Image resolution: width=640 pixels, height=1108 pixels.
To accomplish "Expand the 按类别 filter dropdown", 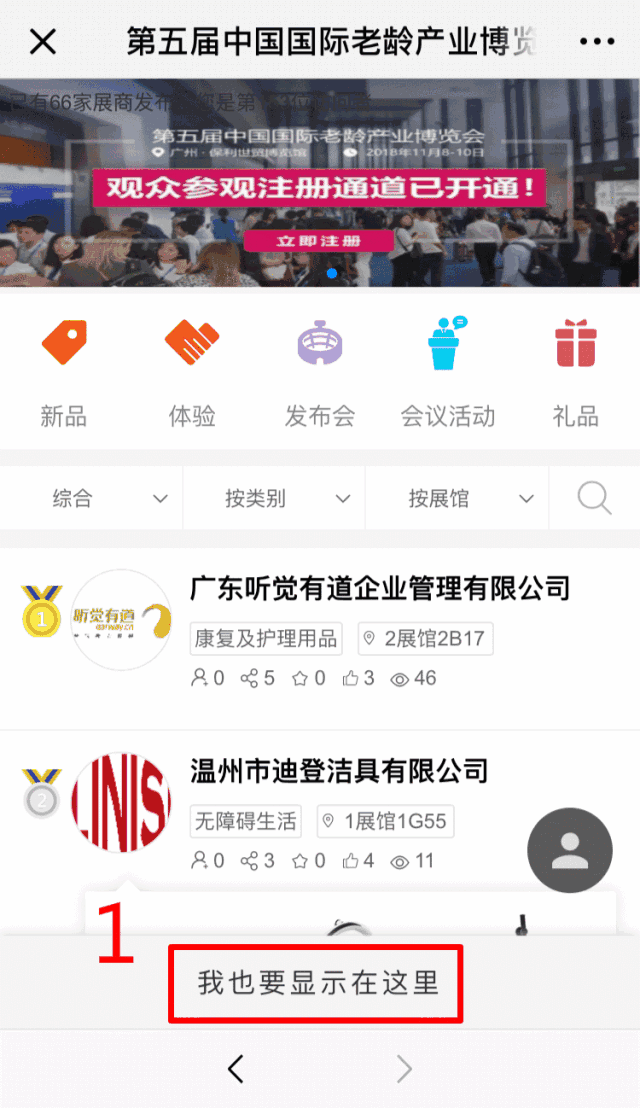I will 274,498.
